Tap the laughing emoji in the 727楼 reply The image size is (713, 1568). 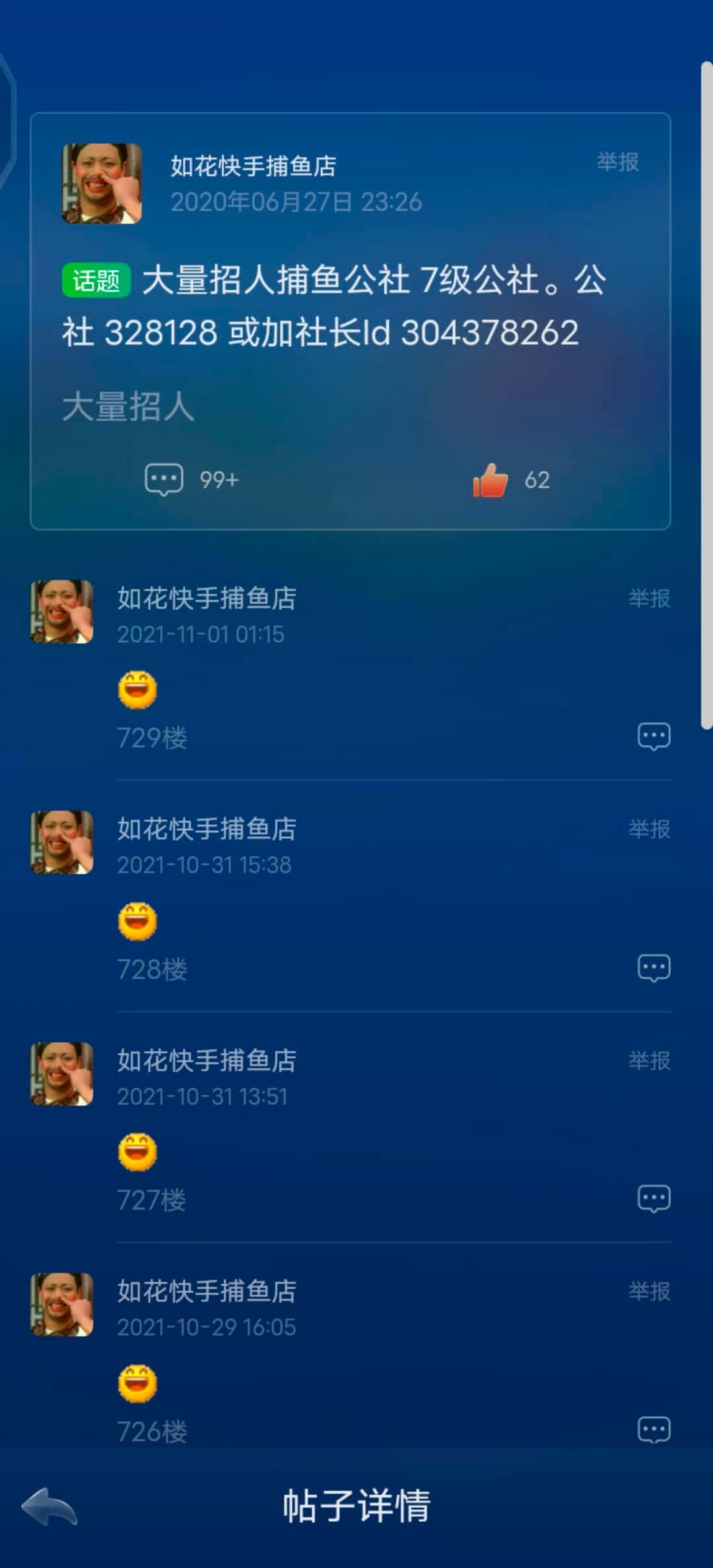click(x=137, y=1152)
